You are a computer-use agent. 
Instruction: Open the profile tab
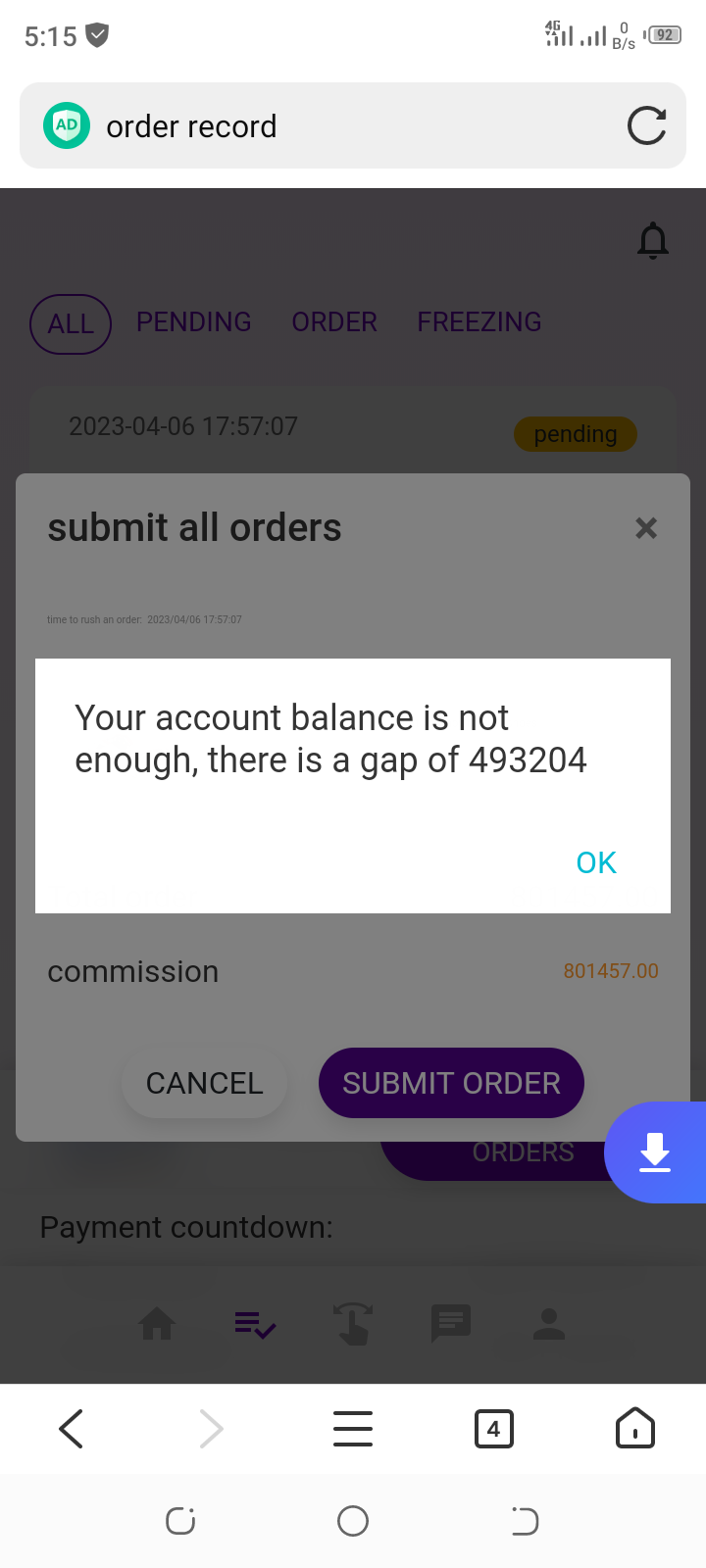click(549, 1324)
